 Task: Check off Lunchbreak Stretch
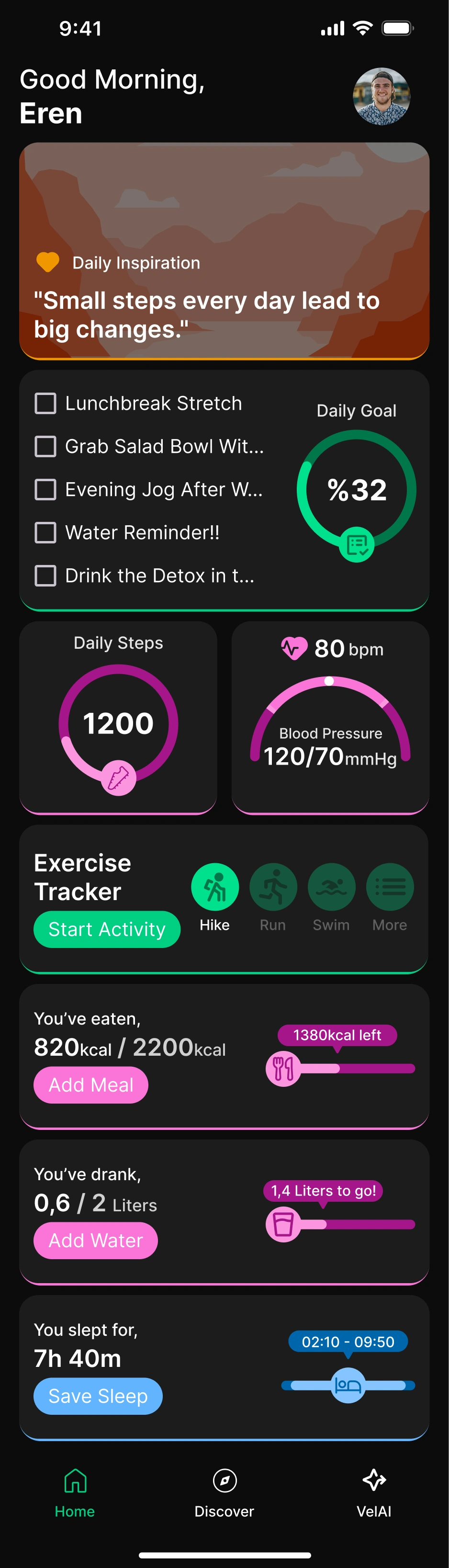45,404
